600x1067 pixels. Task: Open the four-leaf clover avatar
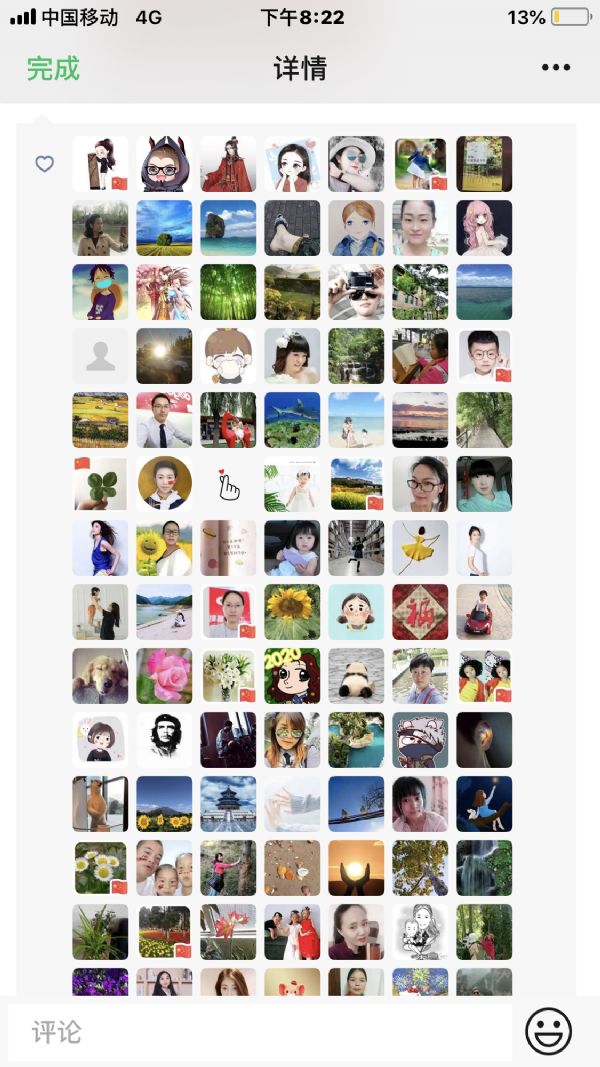[x=100, y=484]
